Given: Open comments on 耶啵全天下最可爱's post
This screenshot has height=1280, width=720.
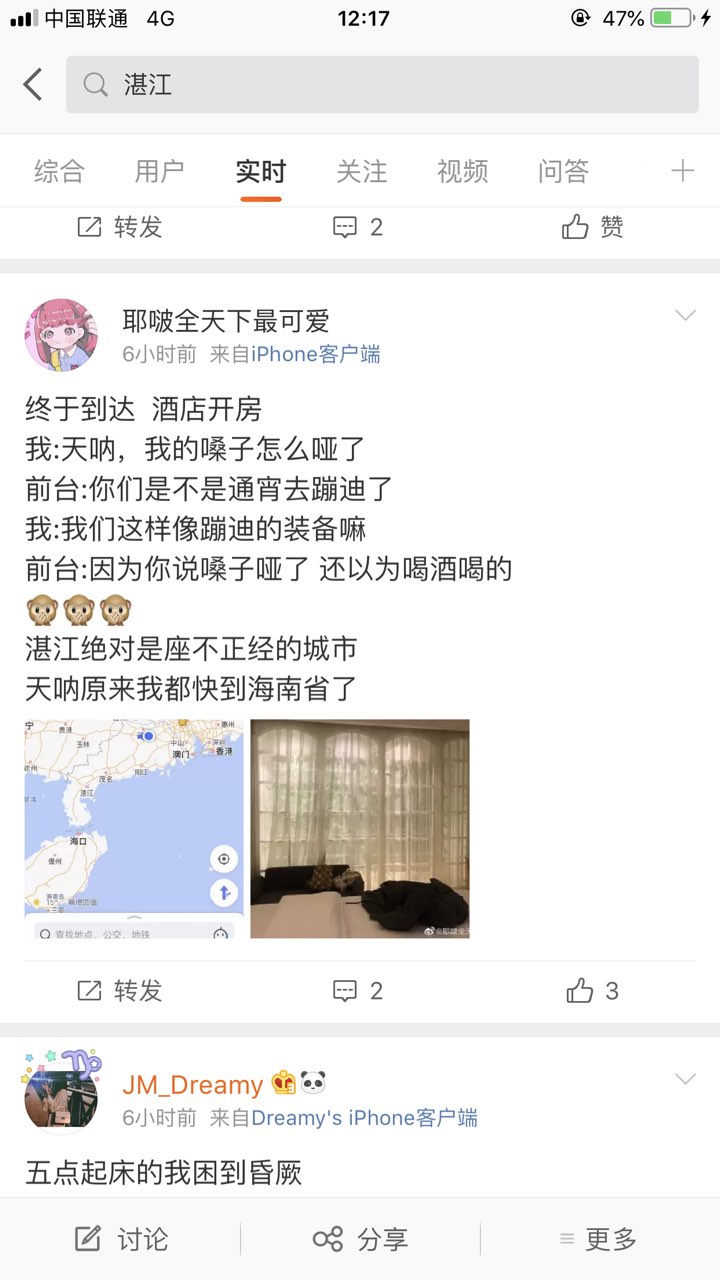Looking at the screenshot, I should (358, 991).
